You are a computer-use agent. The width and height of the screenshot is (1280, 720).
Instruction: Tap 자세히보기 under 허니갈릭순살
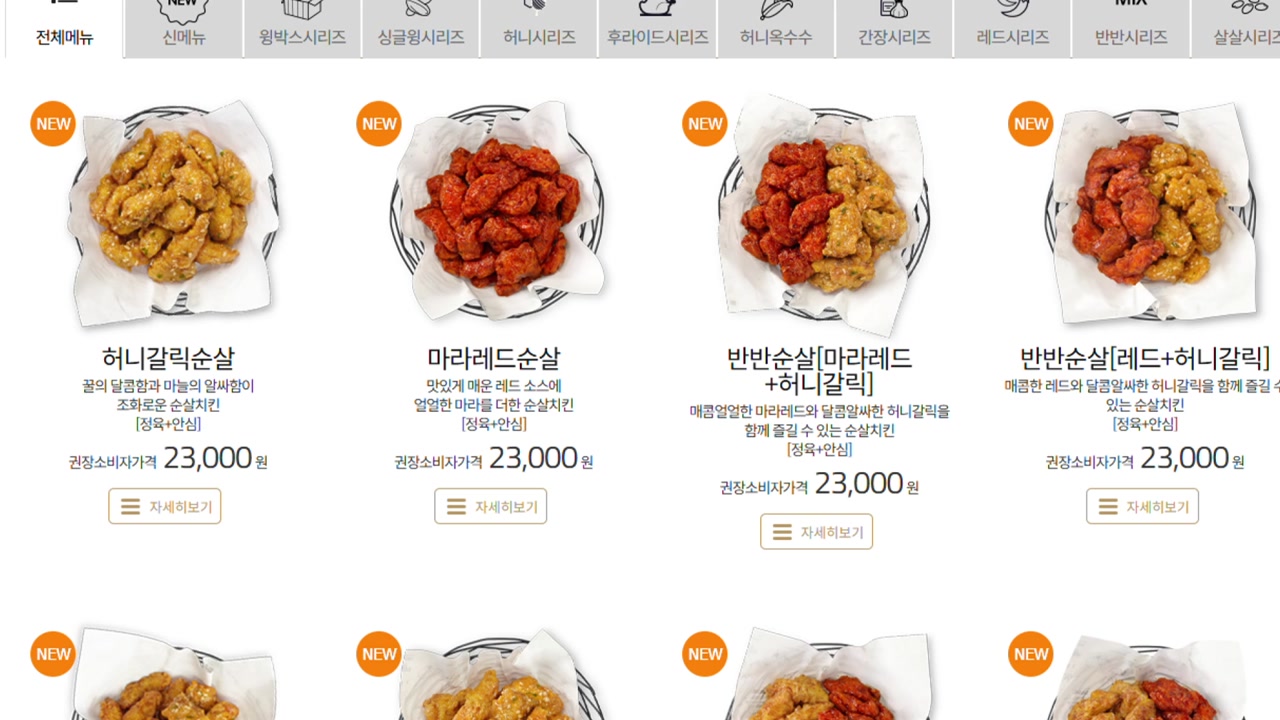click(165, 506)
